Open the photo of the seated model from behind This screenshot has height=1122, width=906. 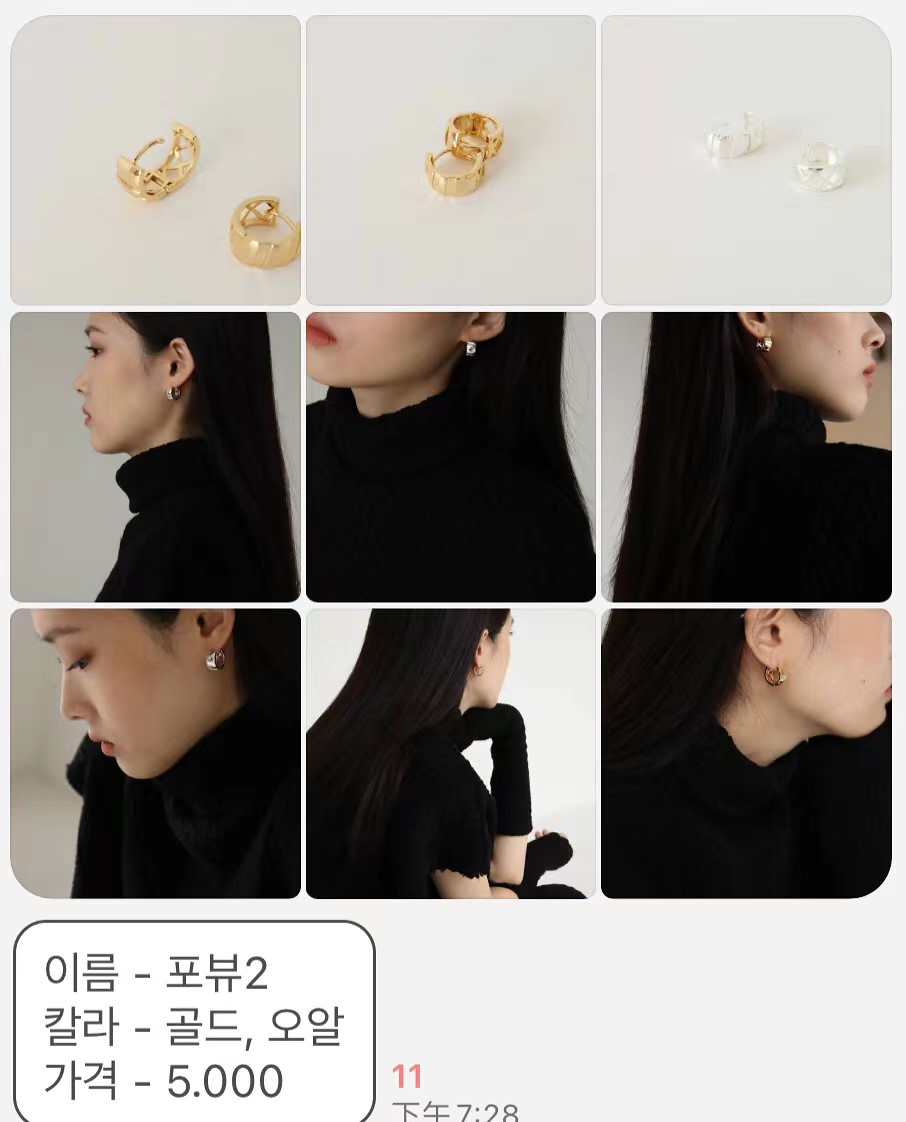[x=450, y=753]
